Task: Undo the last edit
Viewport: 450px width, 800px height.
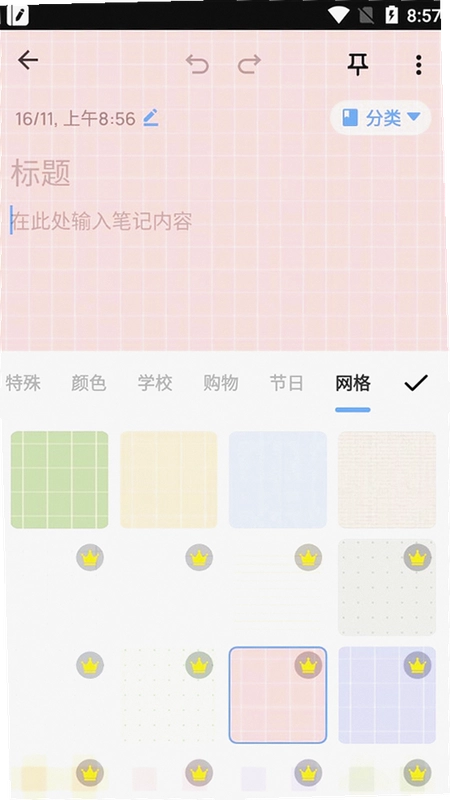Action: pos(197,64)
